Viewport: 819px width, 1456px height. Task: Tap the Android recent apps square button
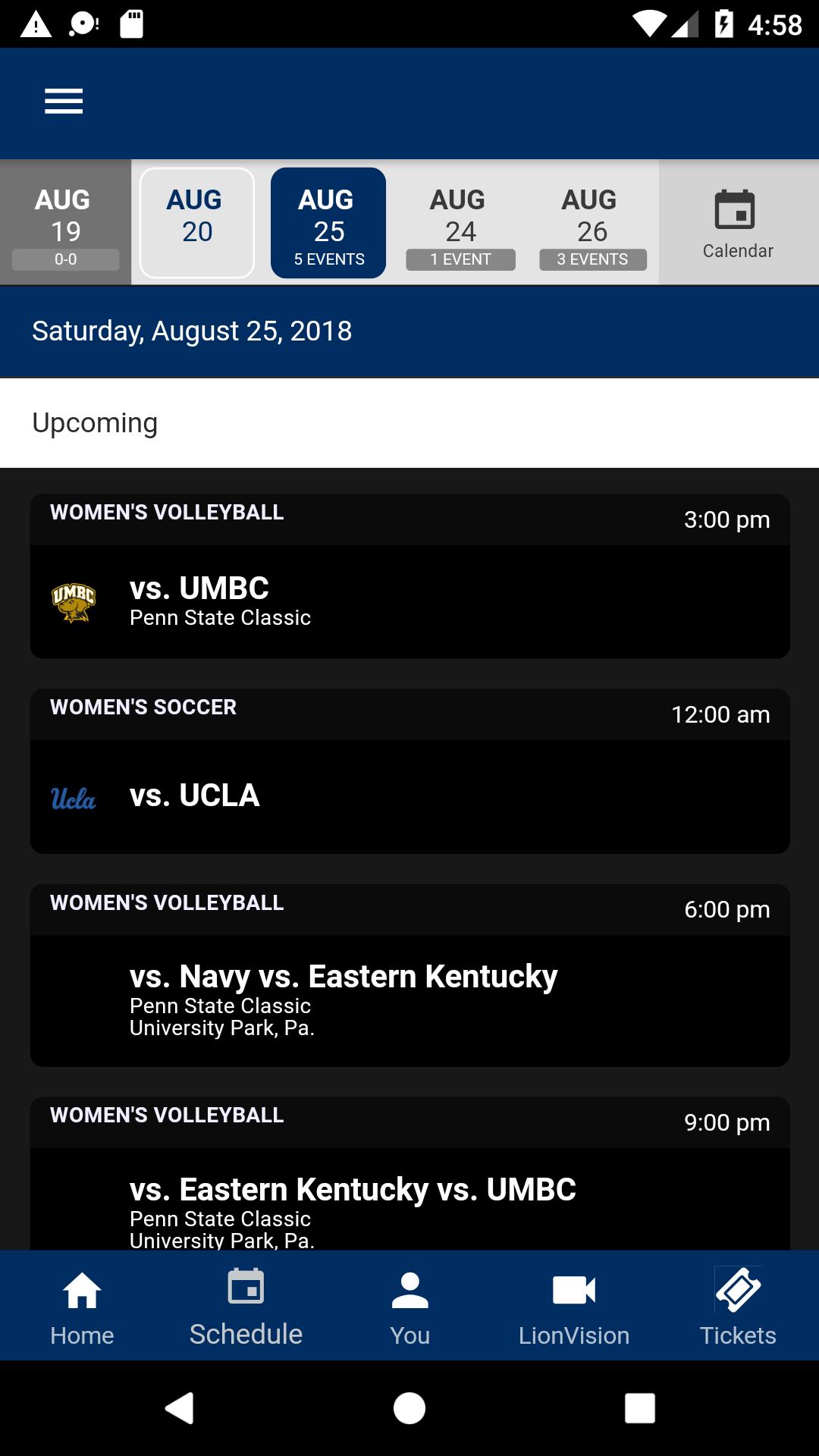click(639, 1408)
